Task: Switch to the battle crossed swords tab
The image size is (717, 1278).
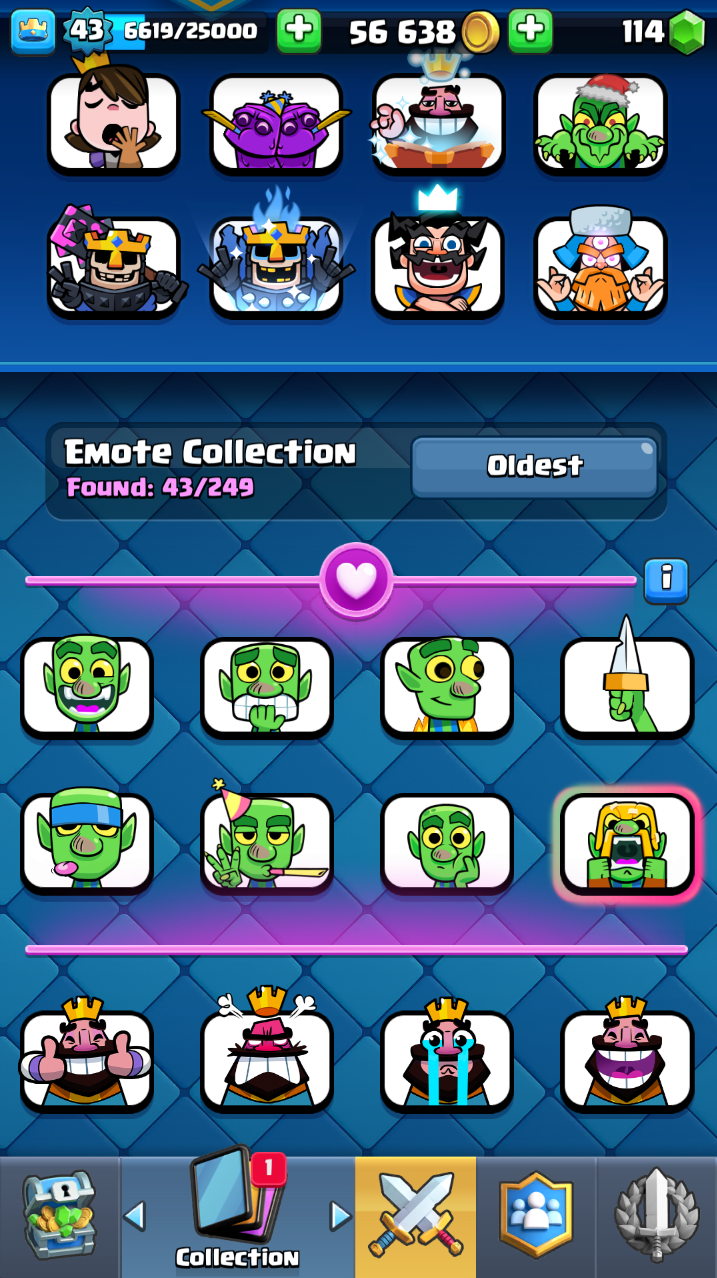Action: pyautogui.click(x=415, y=1218)
